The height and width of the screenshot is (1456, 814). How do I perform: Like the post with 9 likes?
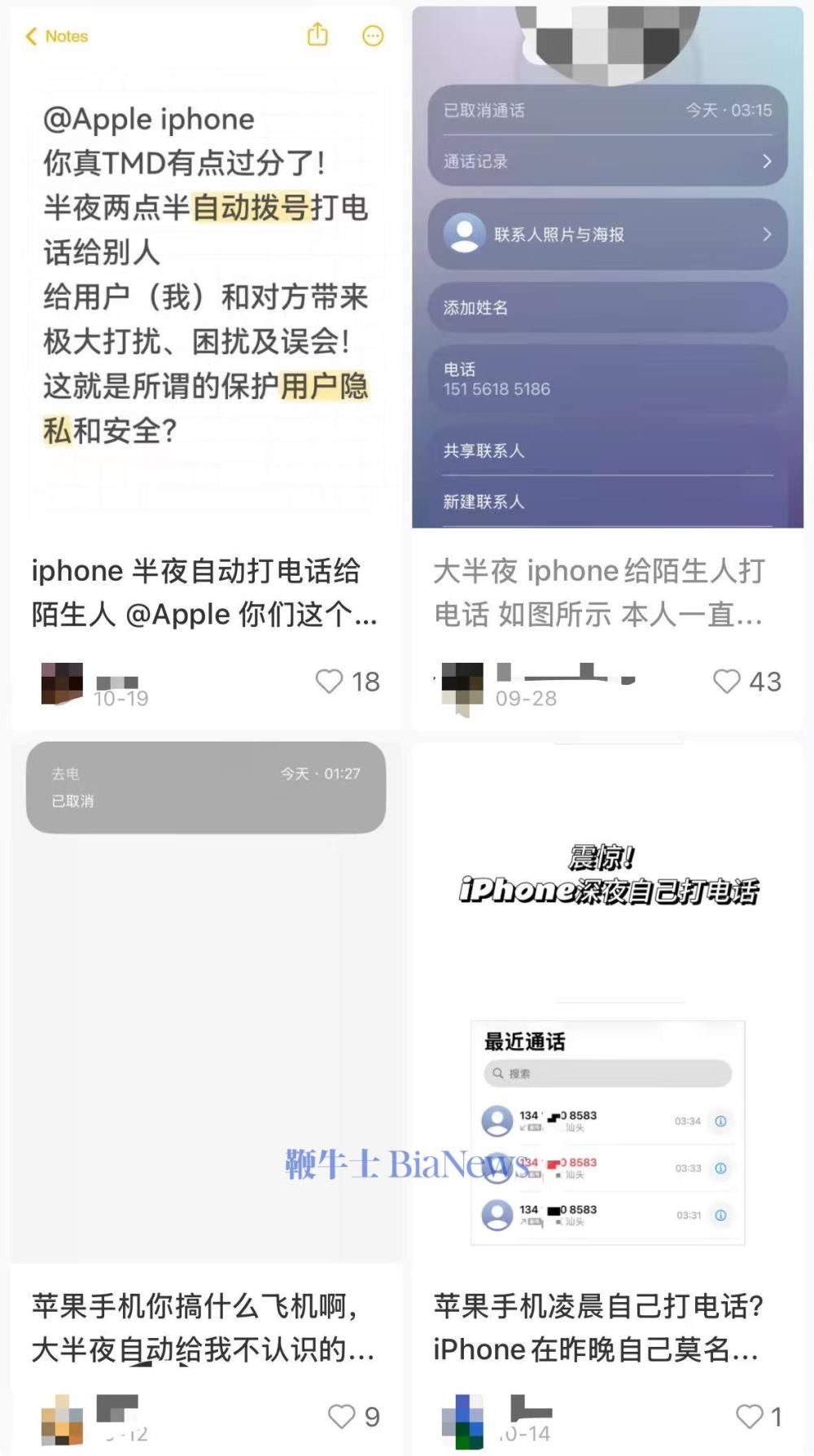pyautogui.click(x=341, y=1416)
